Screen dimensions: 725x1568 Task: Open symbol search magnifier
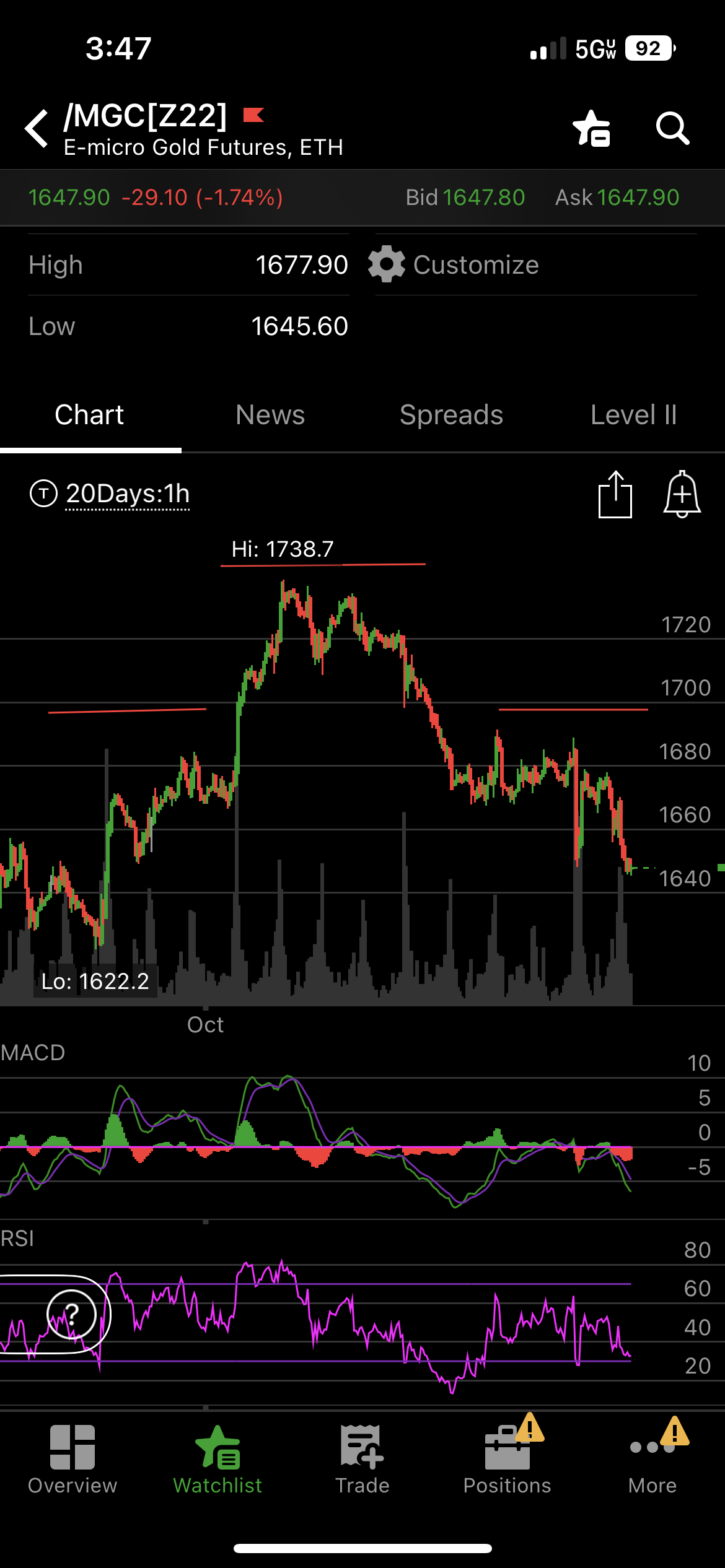672,129
